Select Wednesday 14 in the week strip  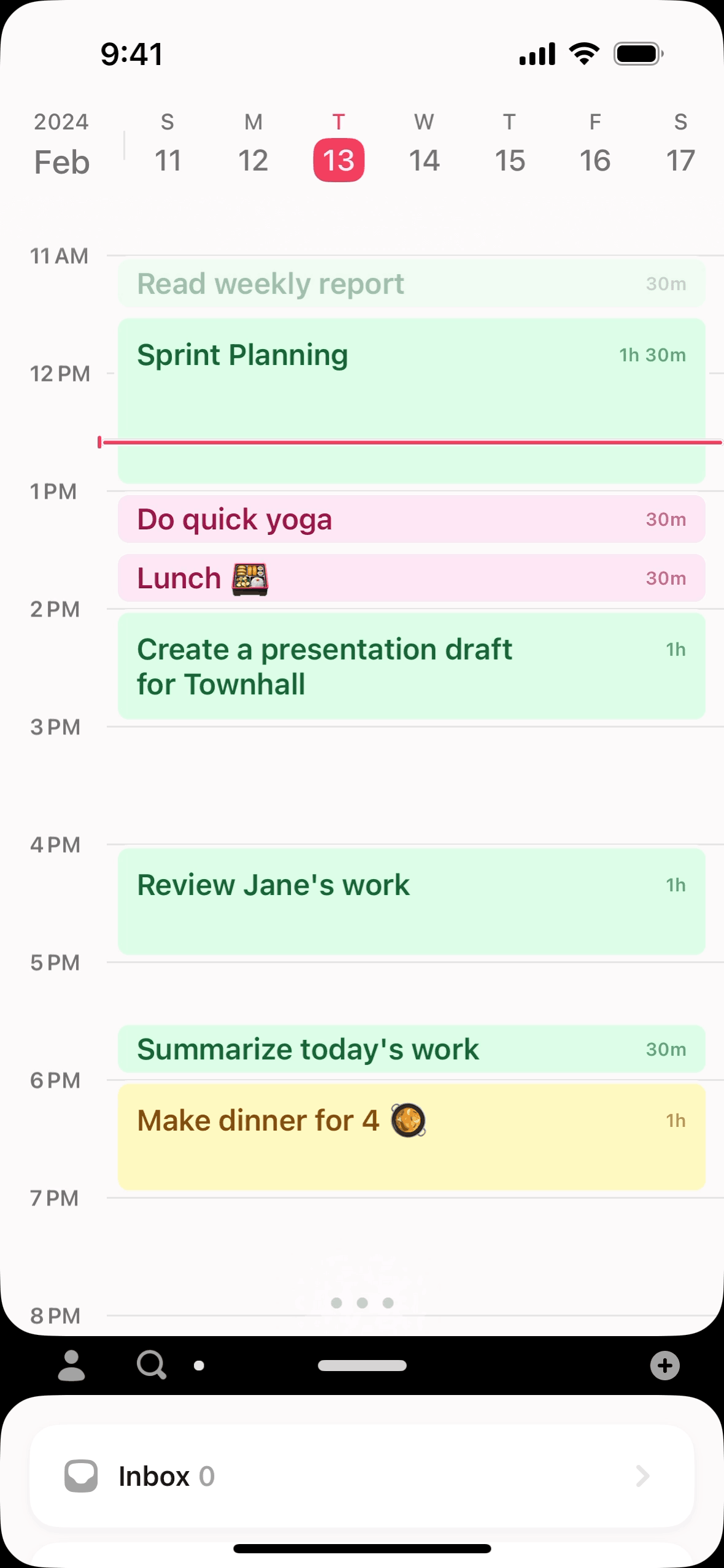click(424, 147)
